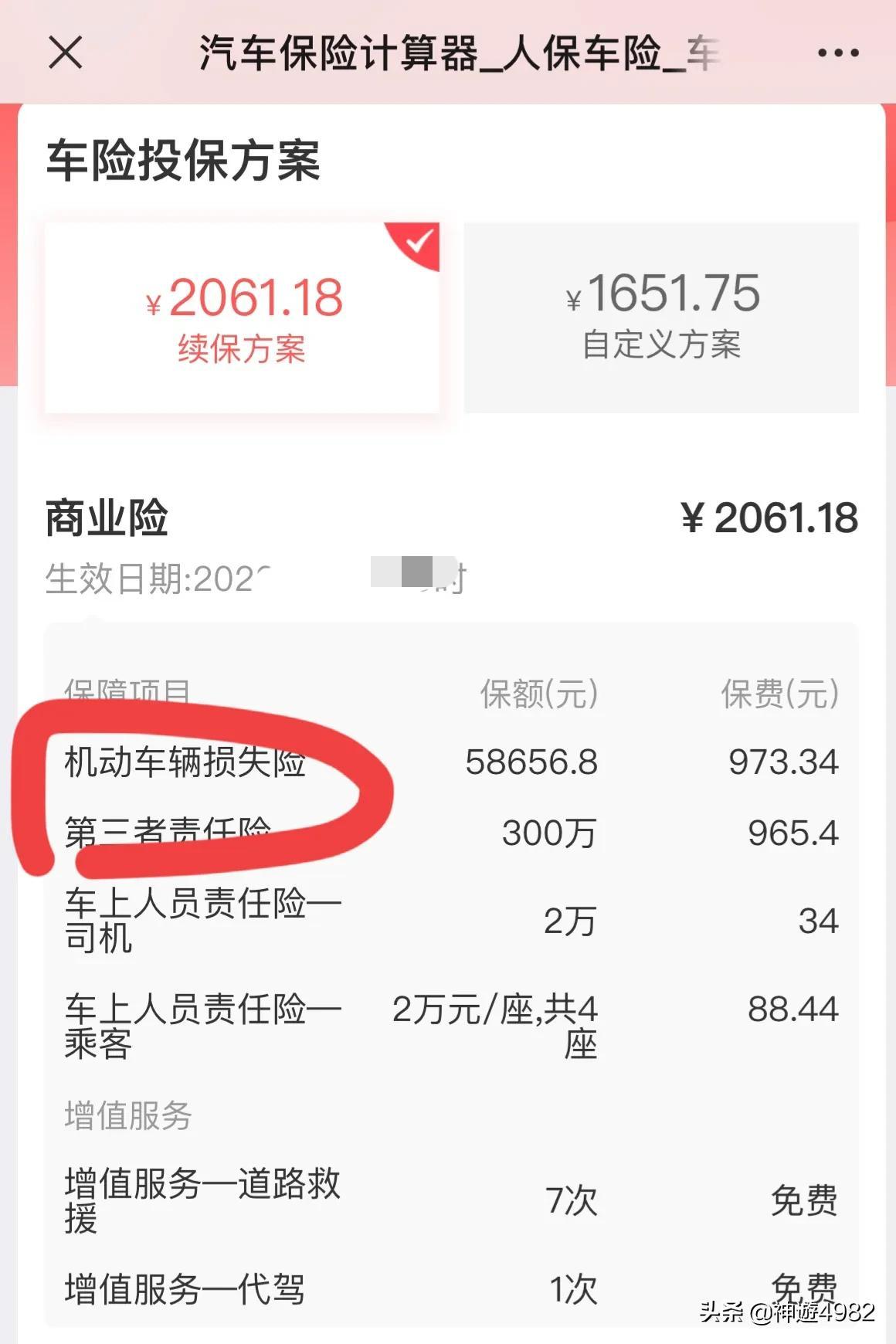Select the 续保方案 plan card
Image resolution: width=896 pixels, height=1344 pixels.
pos(243,318)
